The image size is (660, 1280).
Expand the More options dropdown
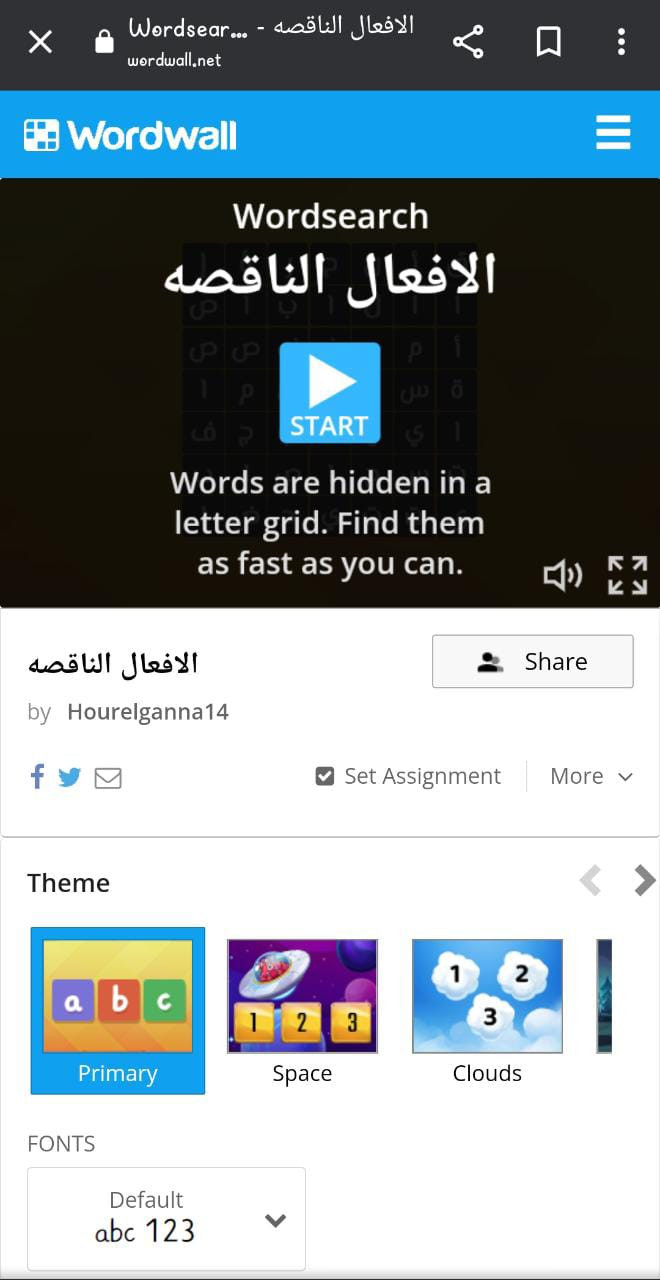[x=591, y=776]
